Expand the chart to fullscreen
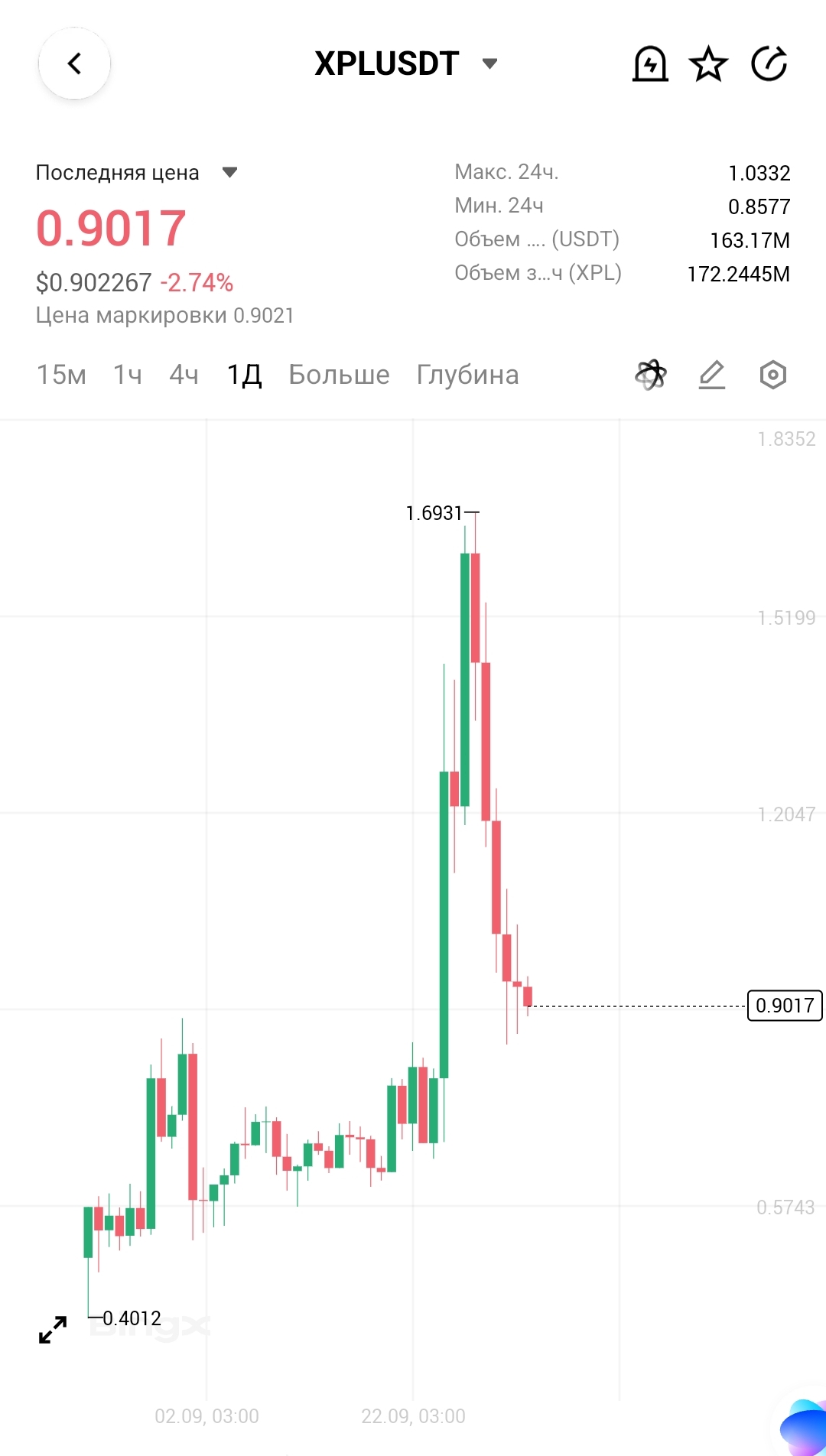 coord(53,1330)
